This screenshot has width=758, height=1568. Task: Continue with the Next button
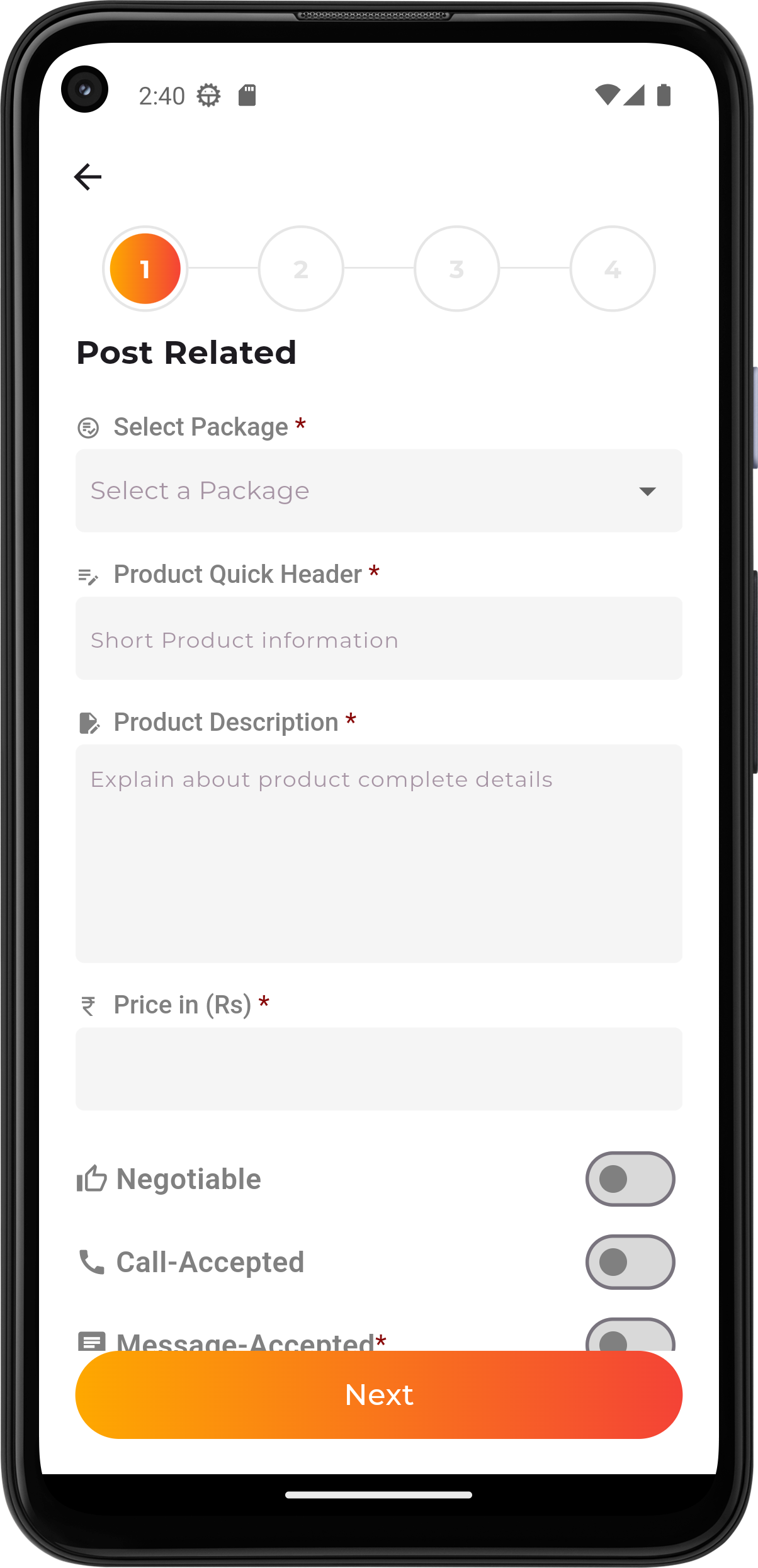pos(378,1394)
